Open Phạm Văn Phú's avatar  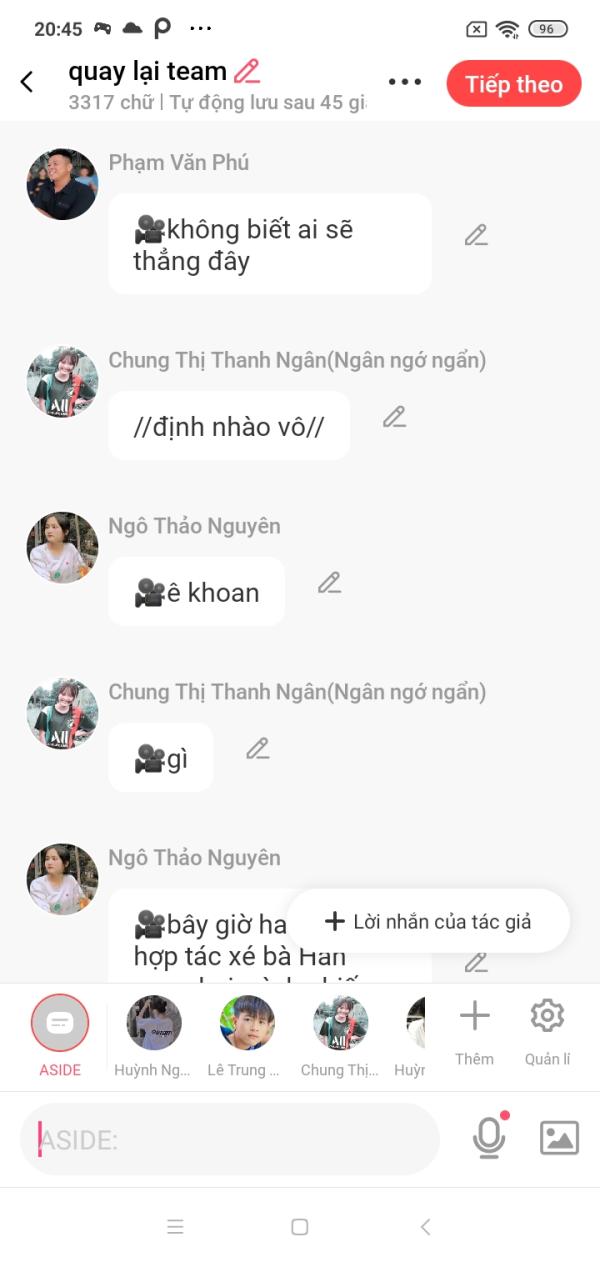(62, 184)
